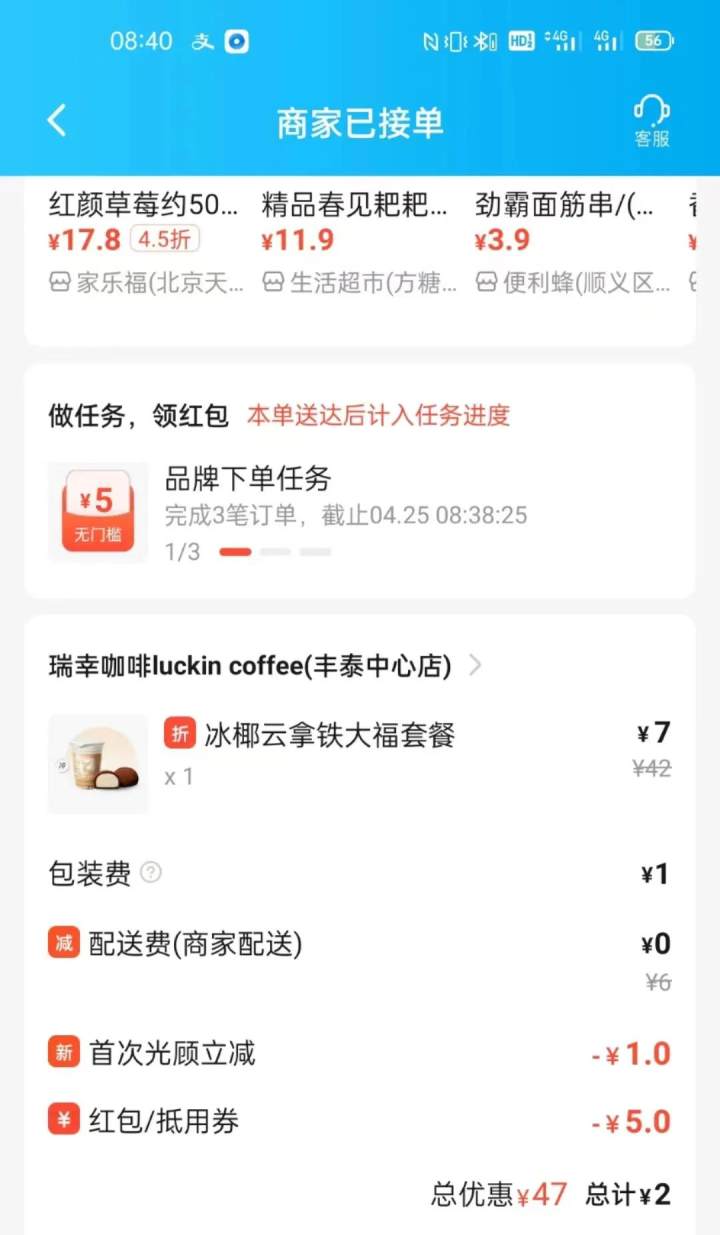Viewport: 720px width, 1235px height.
Task: Show the 包装费 help info
Action: click(x=151, y=873)
